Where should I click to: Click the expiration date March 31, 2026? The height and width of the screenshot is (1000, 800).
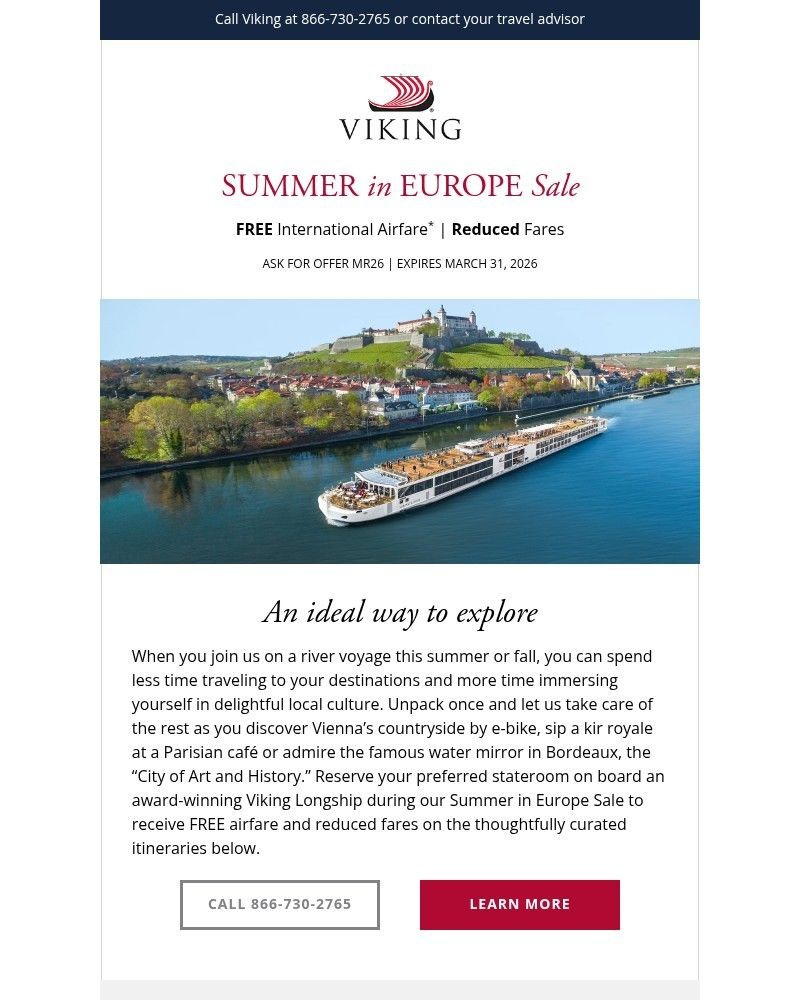[x=496, y=263]
